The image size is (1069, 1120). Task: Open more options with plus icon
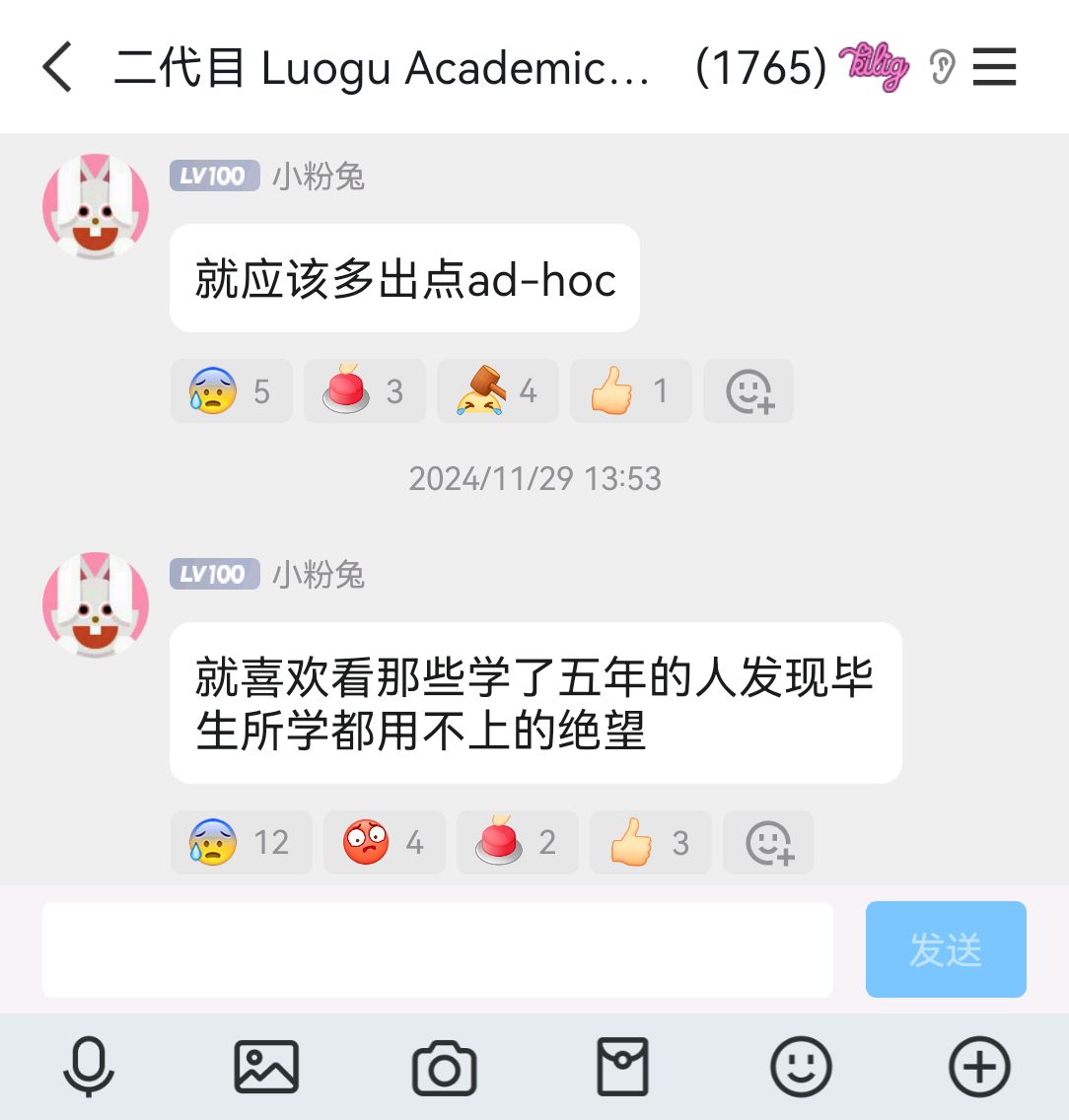pyautogui.click(x=979, y=1067)
